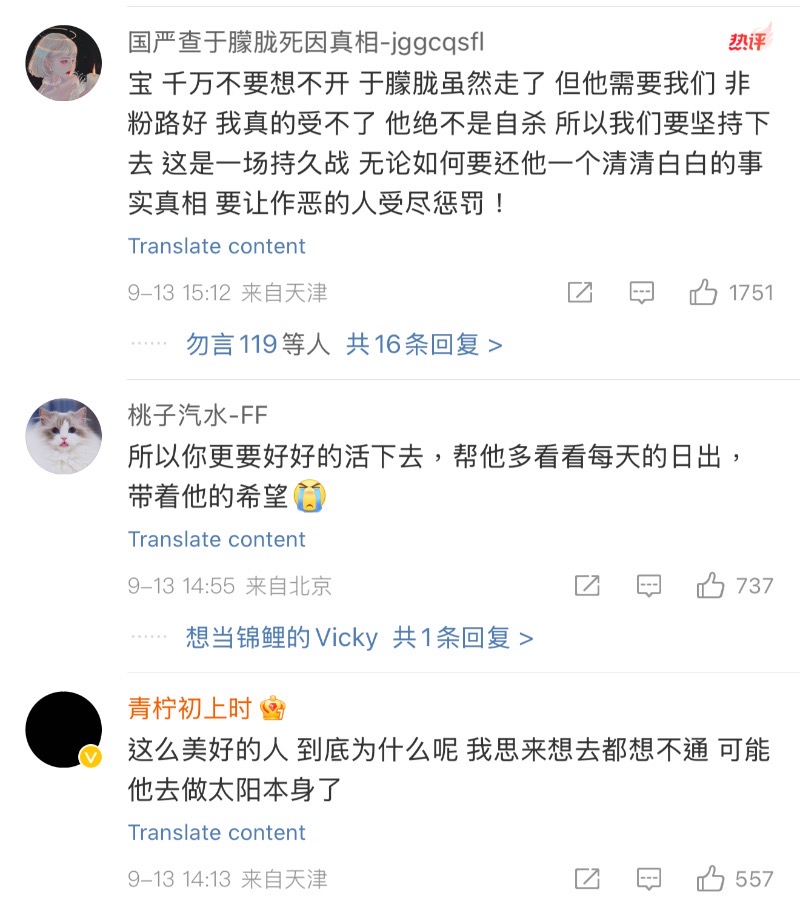Repost the comment with 1751 likes
800x913 pixels.
[580, 293]
